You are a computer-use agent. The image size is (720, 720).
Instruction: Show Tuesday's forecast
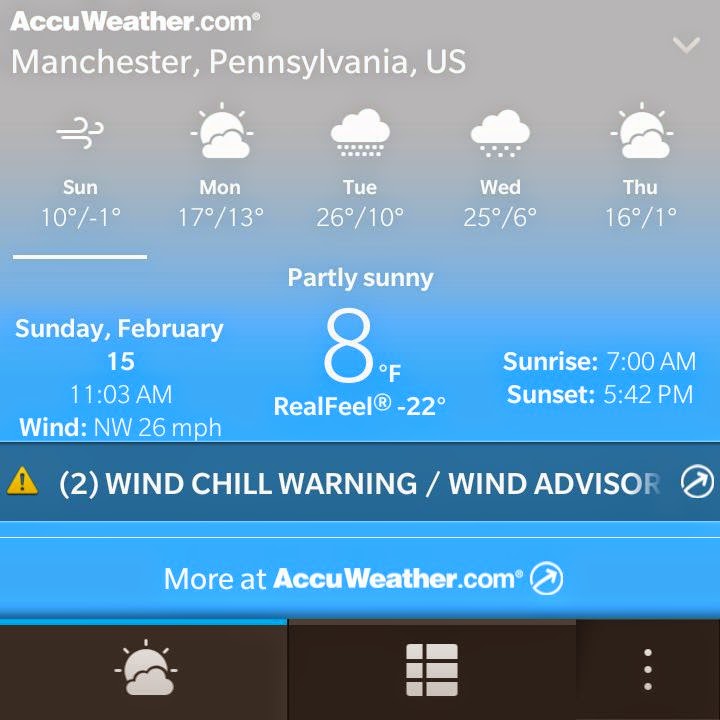(x=360, y=170)
